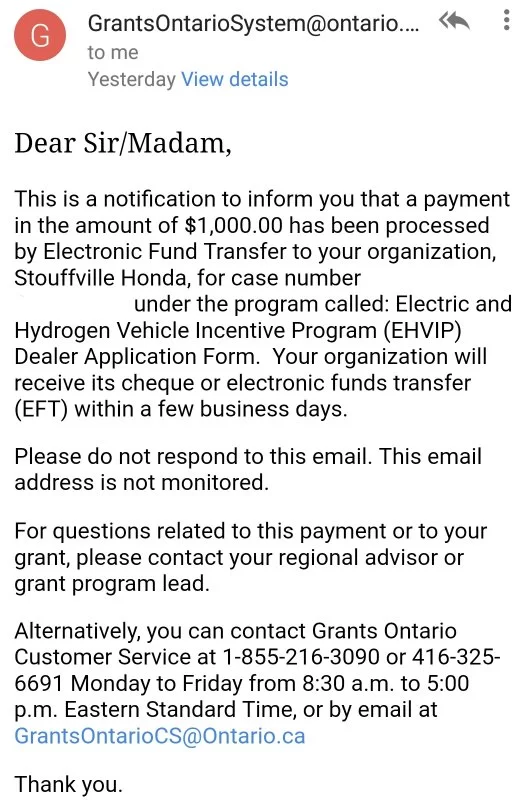Viewport: 526px width, 800px height.
Task: Expand View details for this email
Action: (235, 79)
